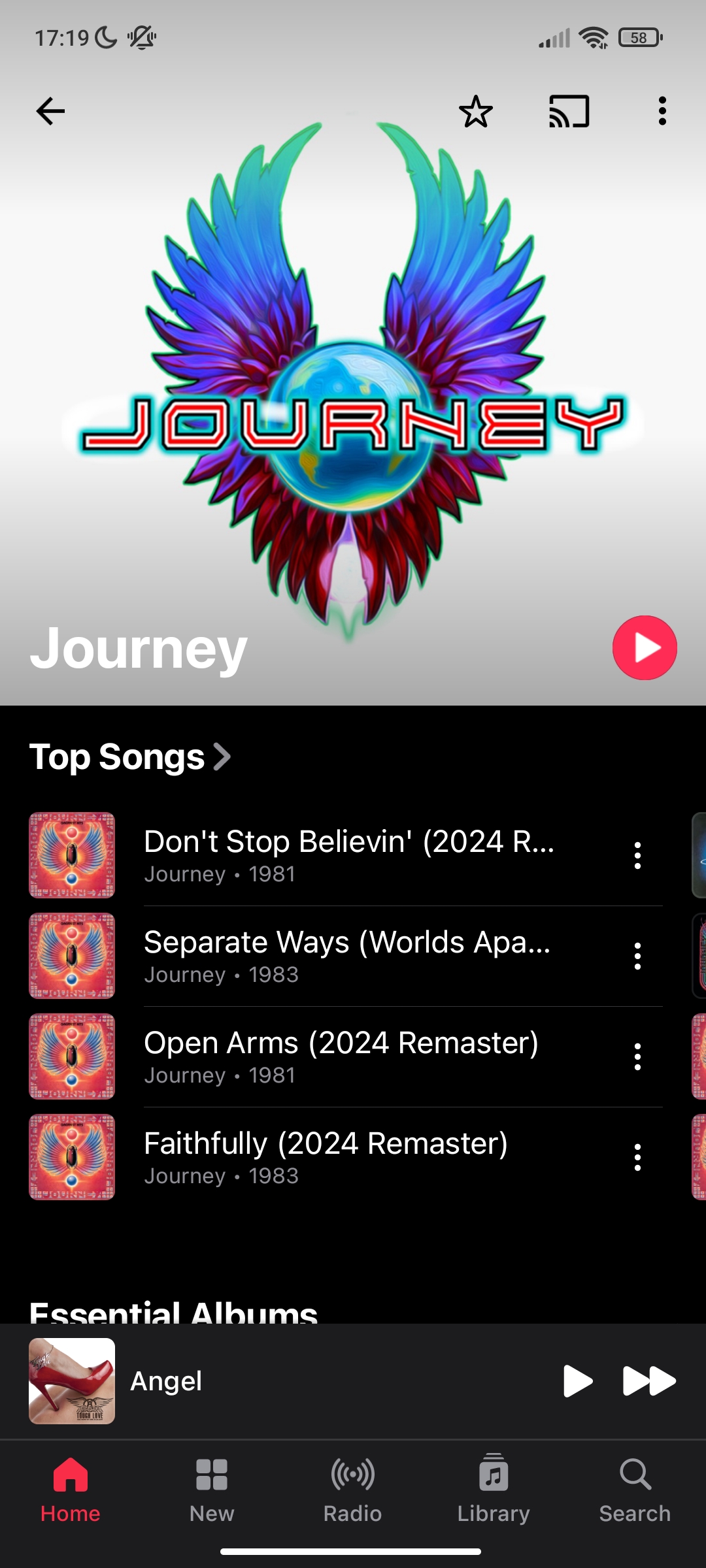Play Journey with the red play button
This screenshot has width=706, height=1568.
645,647
